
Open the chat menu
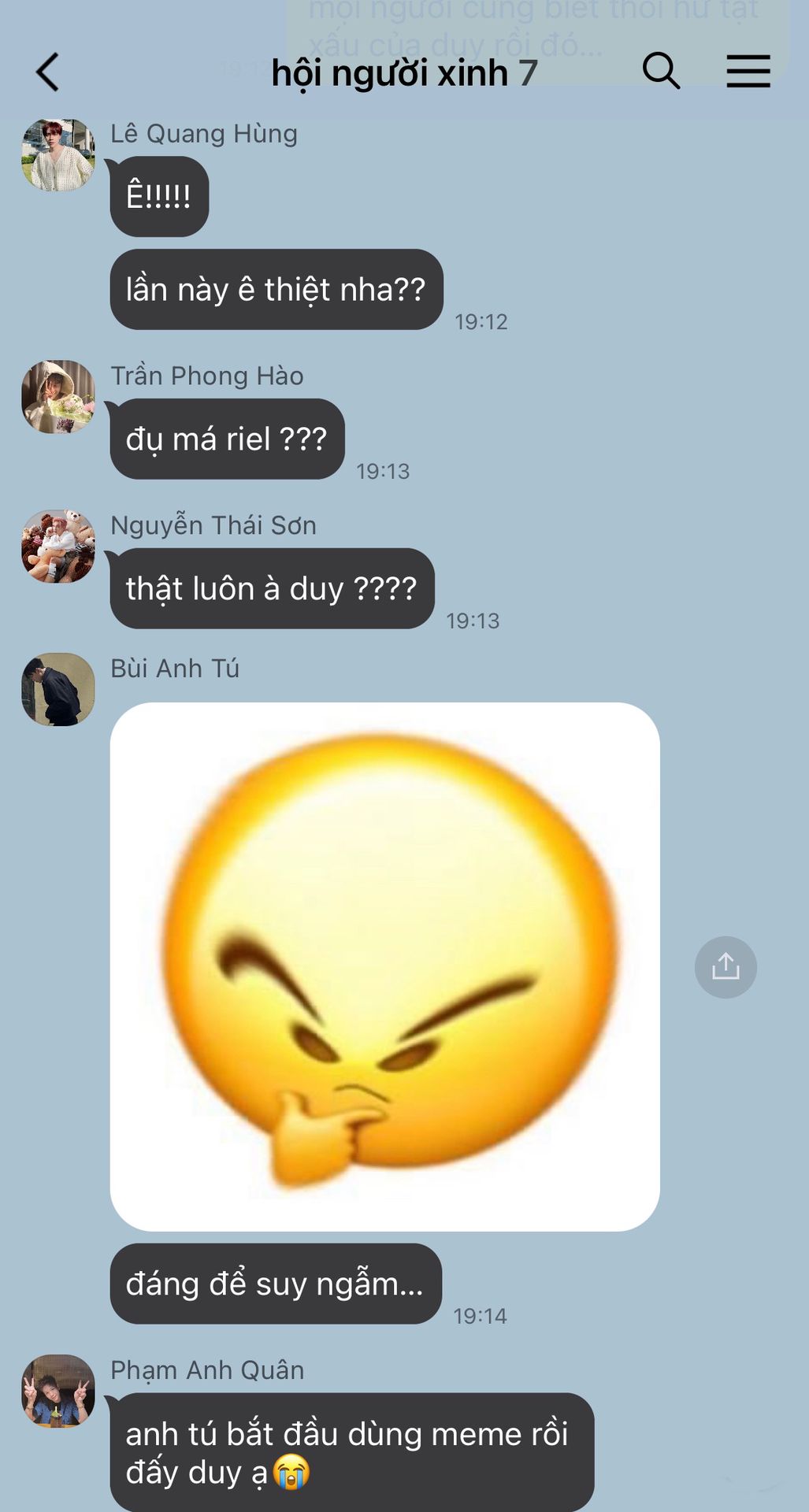coord(748,72)
